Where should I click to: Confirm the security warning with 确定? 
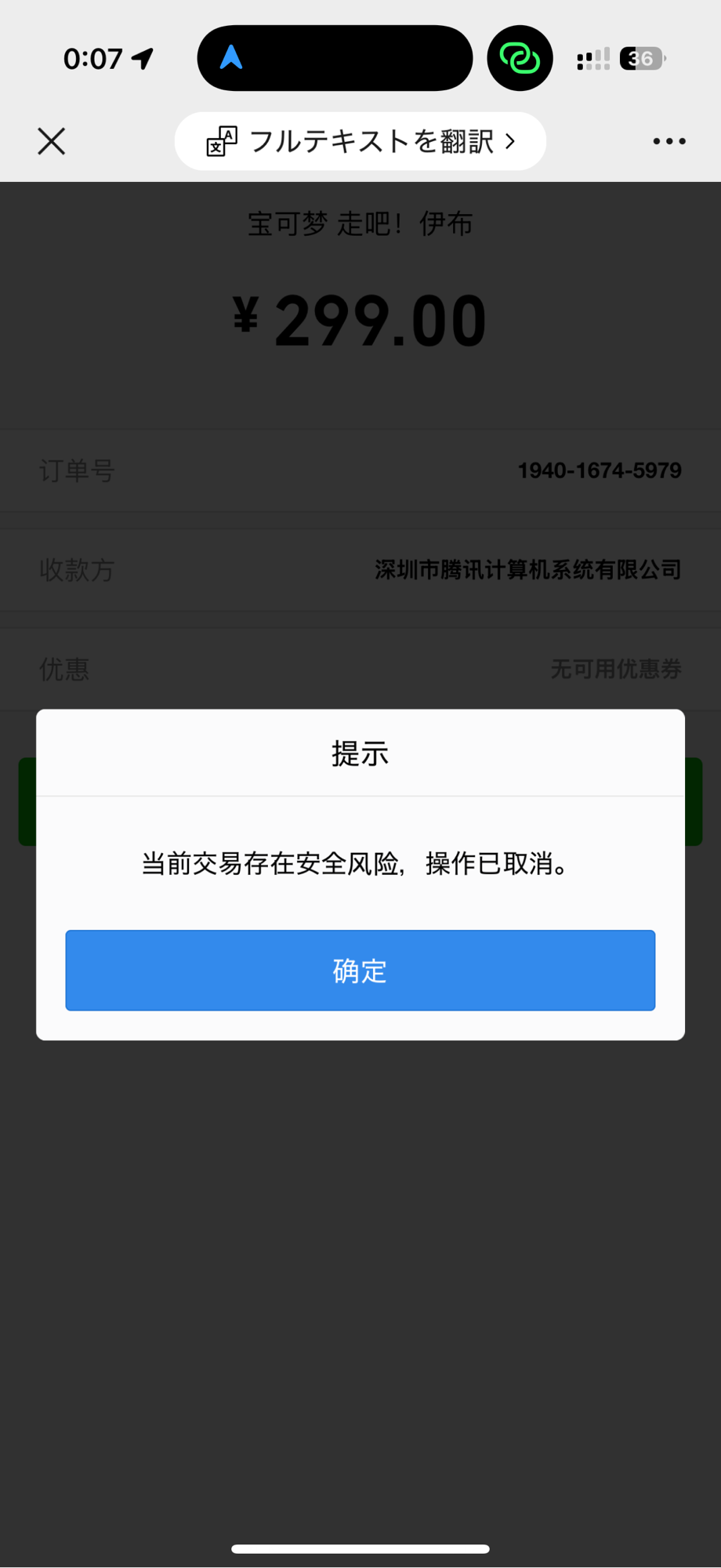pos(360,970)
